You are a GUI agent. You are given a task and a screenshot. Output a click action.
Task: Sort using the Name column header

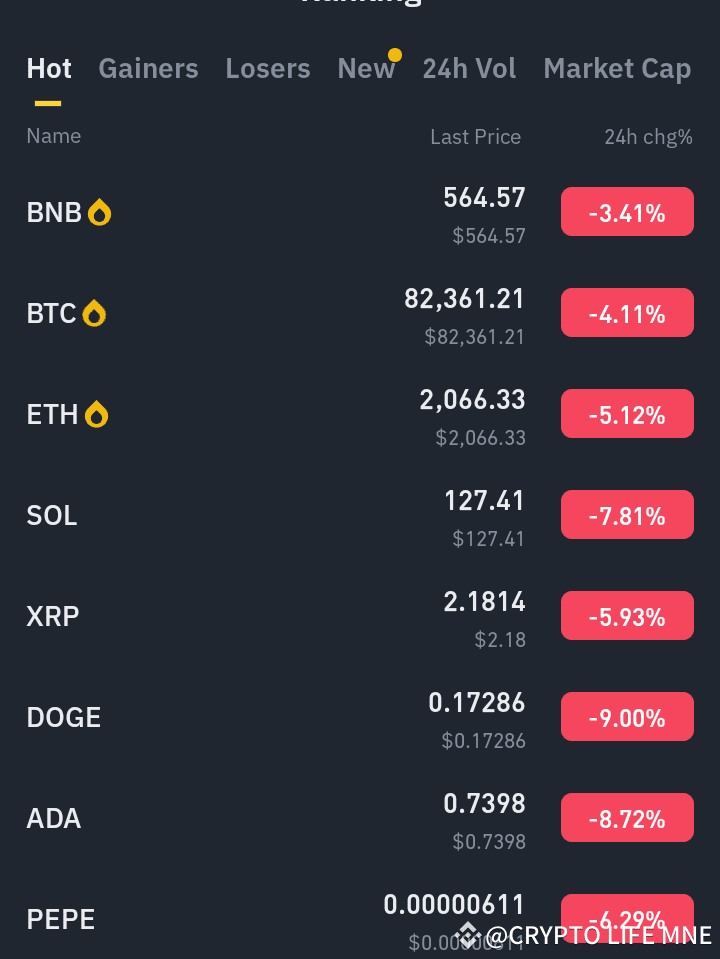coord(53,136)
